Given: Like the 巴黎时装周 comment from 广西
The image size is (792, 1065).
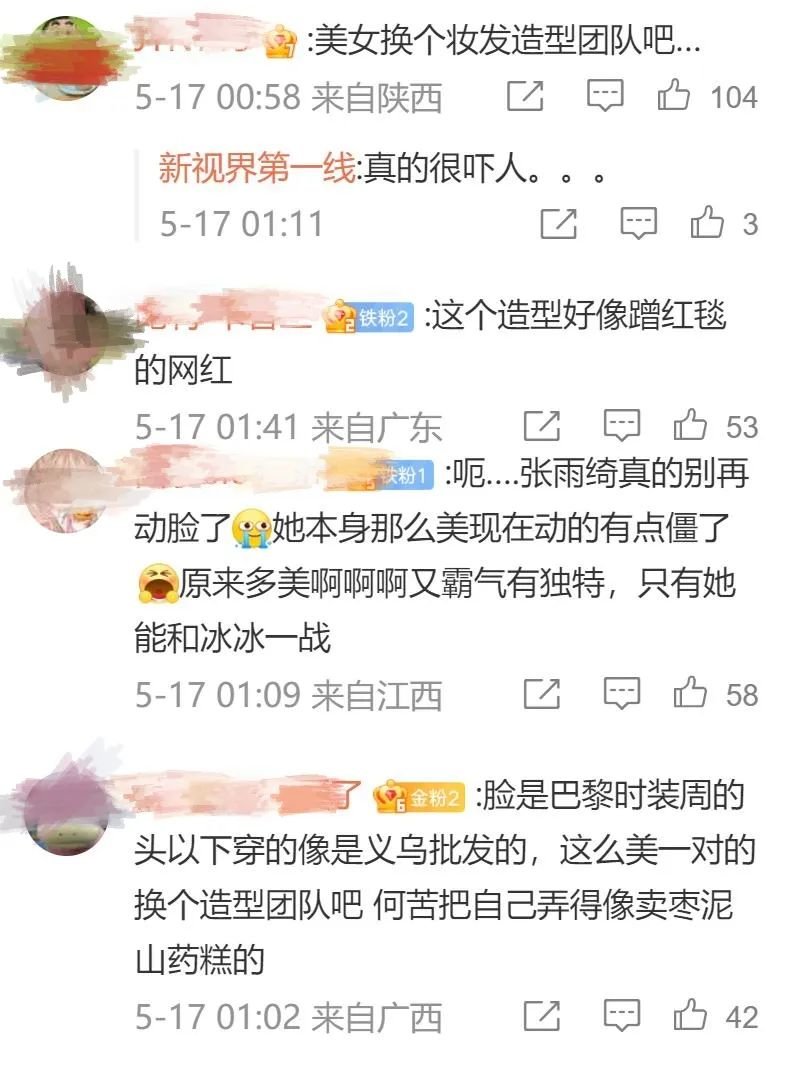Looking at the screenshot, I should click(x=690, y=1017).
